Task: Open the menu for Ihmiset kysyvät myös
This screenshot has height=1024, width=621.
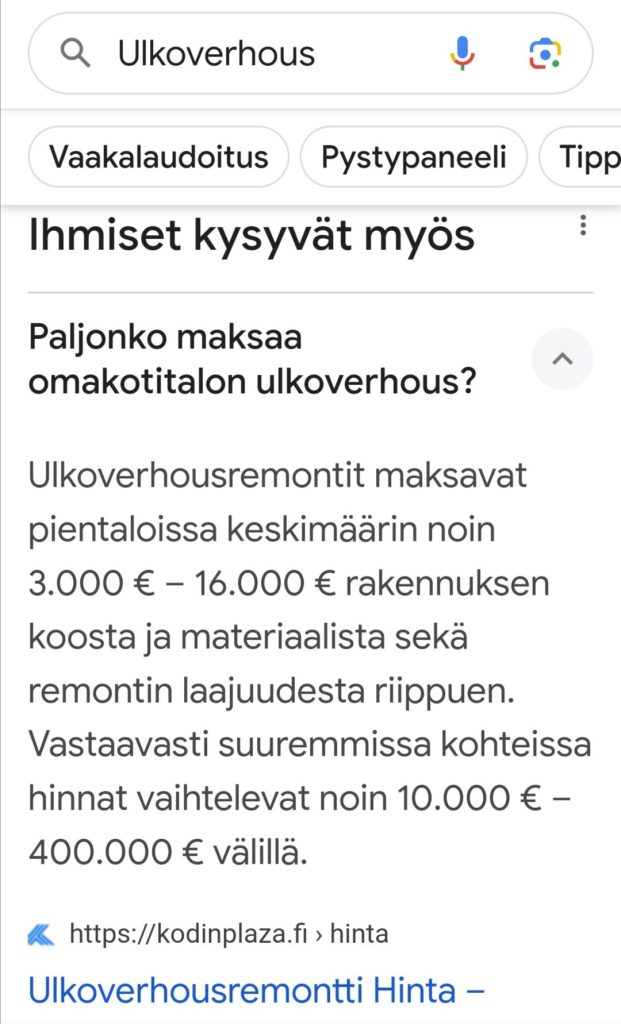Action: 583,227
